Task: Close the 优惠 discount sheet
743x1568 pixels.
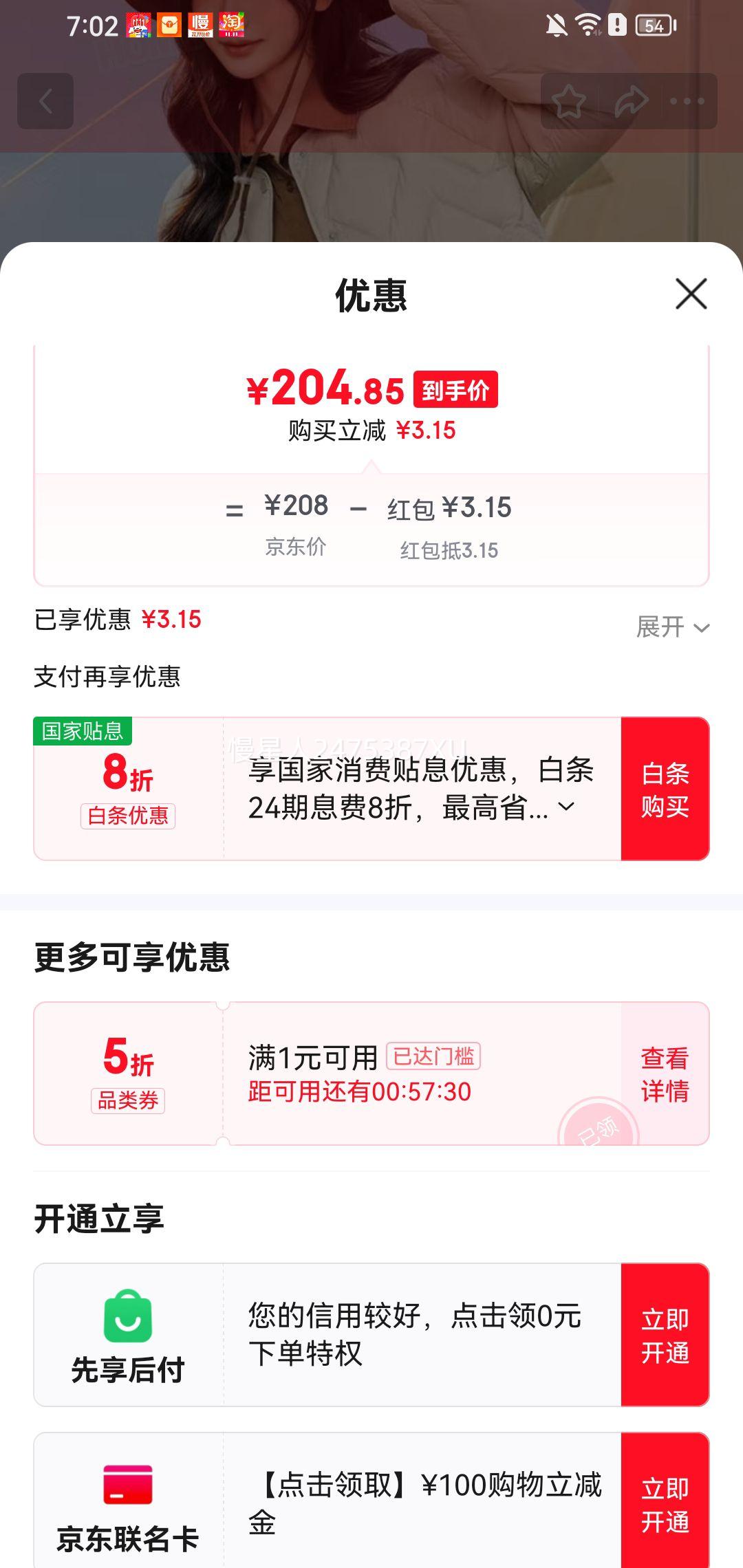Action: 691,294
